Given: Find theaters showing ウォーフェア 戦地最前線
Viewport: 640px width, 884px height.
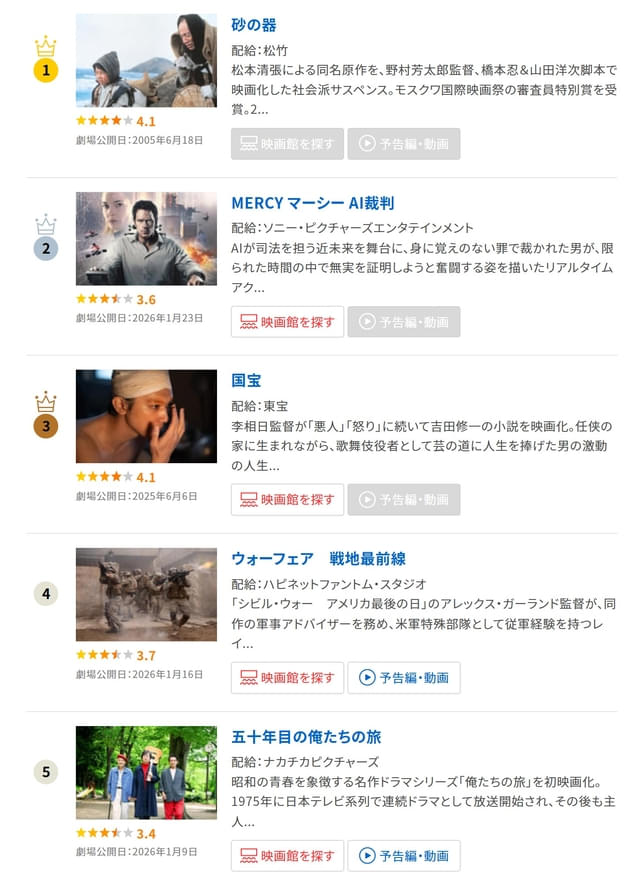Looking at the screenshot, I should point(287,678).
